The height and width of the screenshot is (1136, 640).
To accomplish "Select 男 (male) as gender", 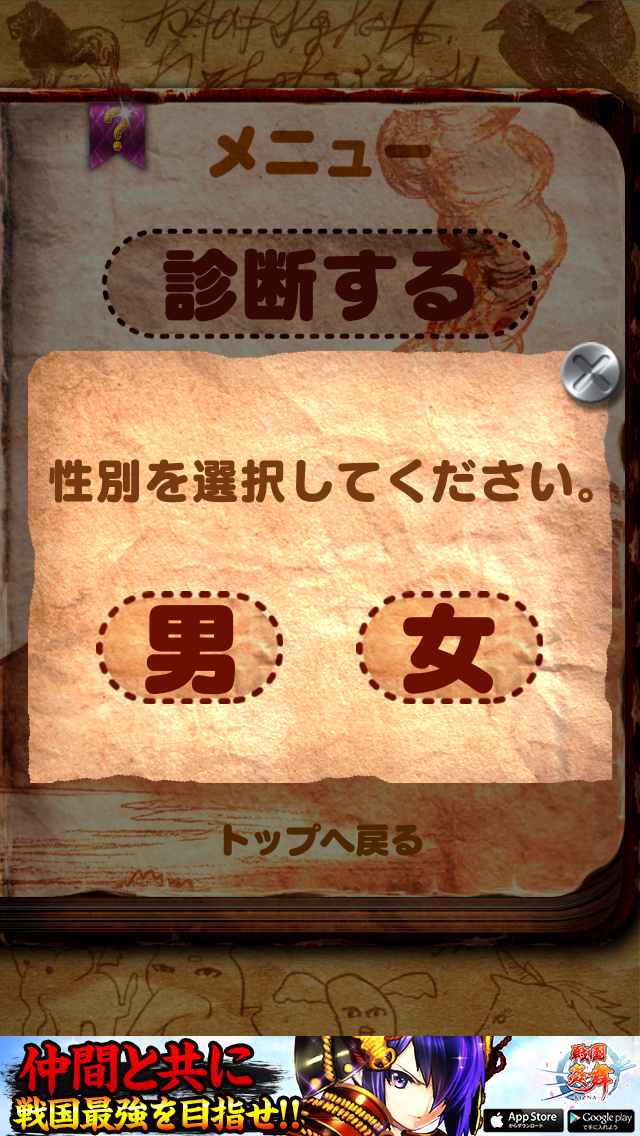I will [x=190, y=650].
